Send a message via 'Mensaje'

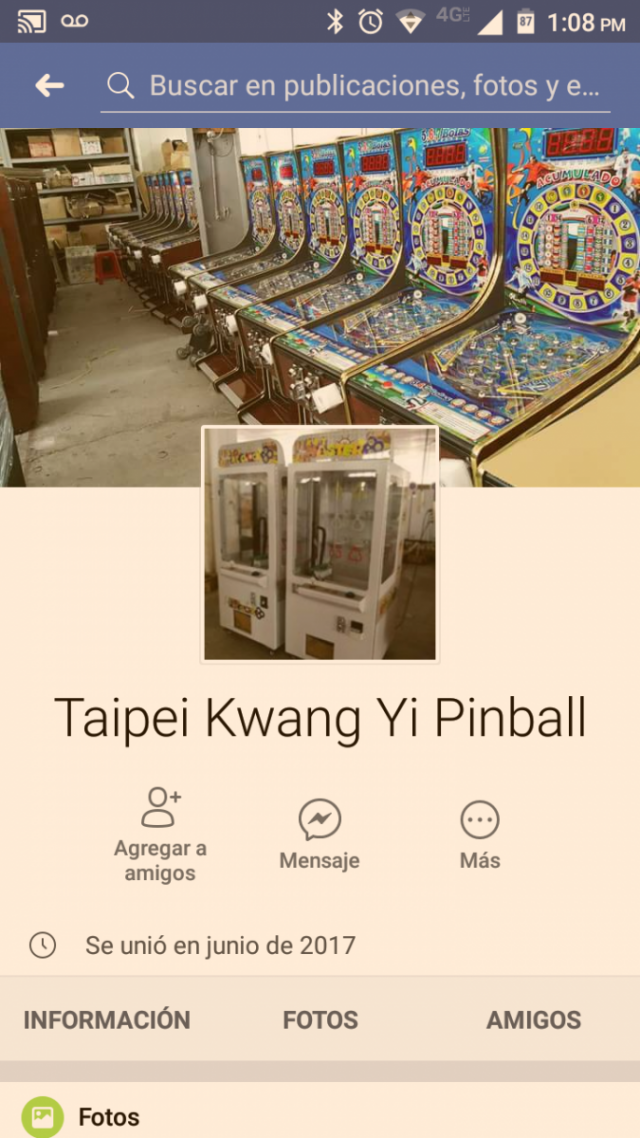(x=319, y=834)
